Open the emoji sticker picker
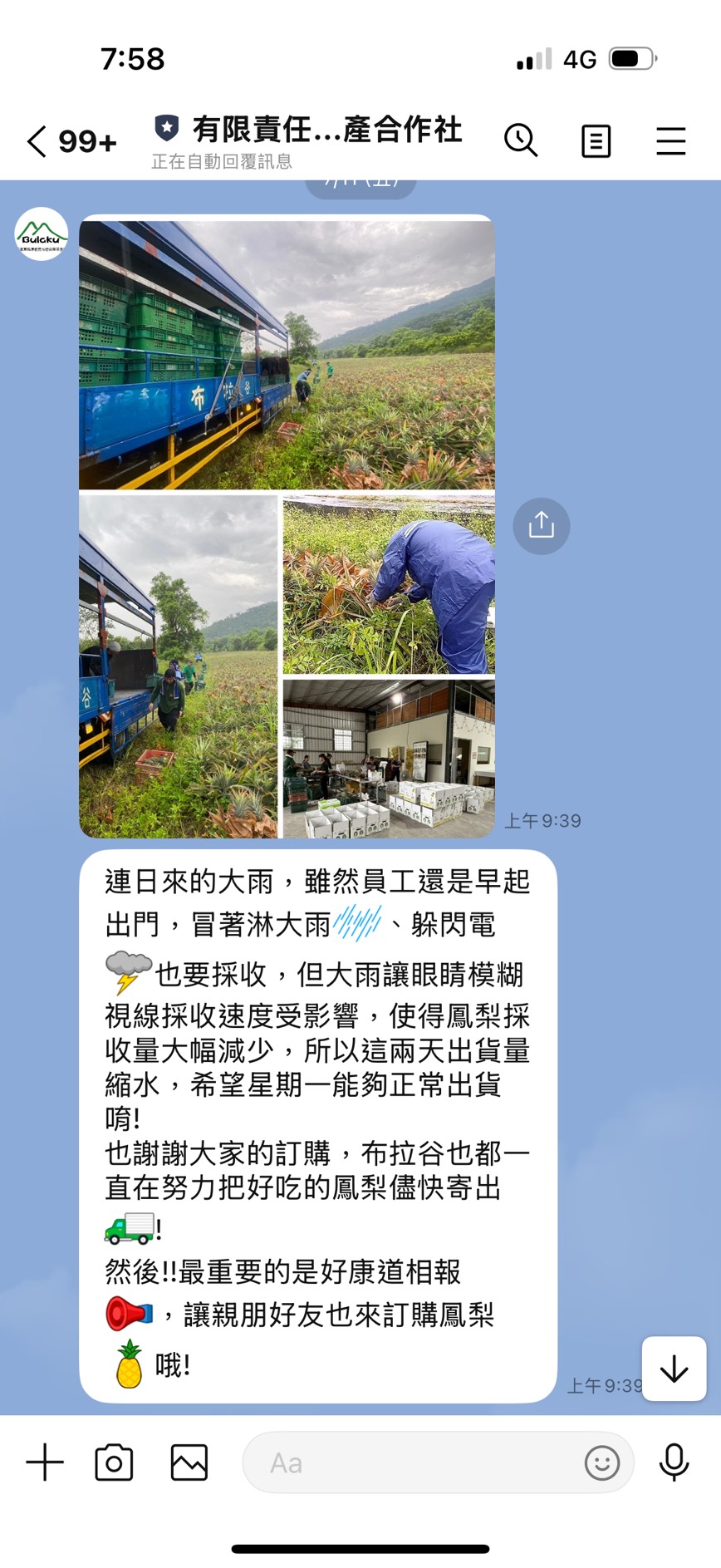 click(601, 1462)
